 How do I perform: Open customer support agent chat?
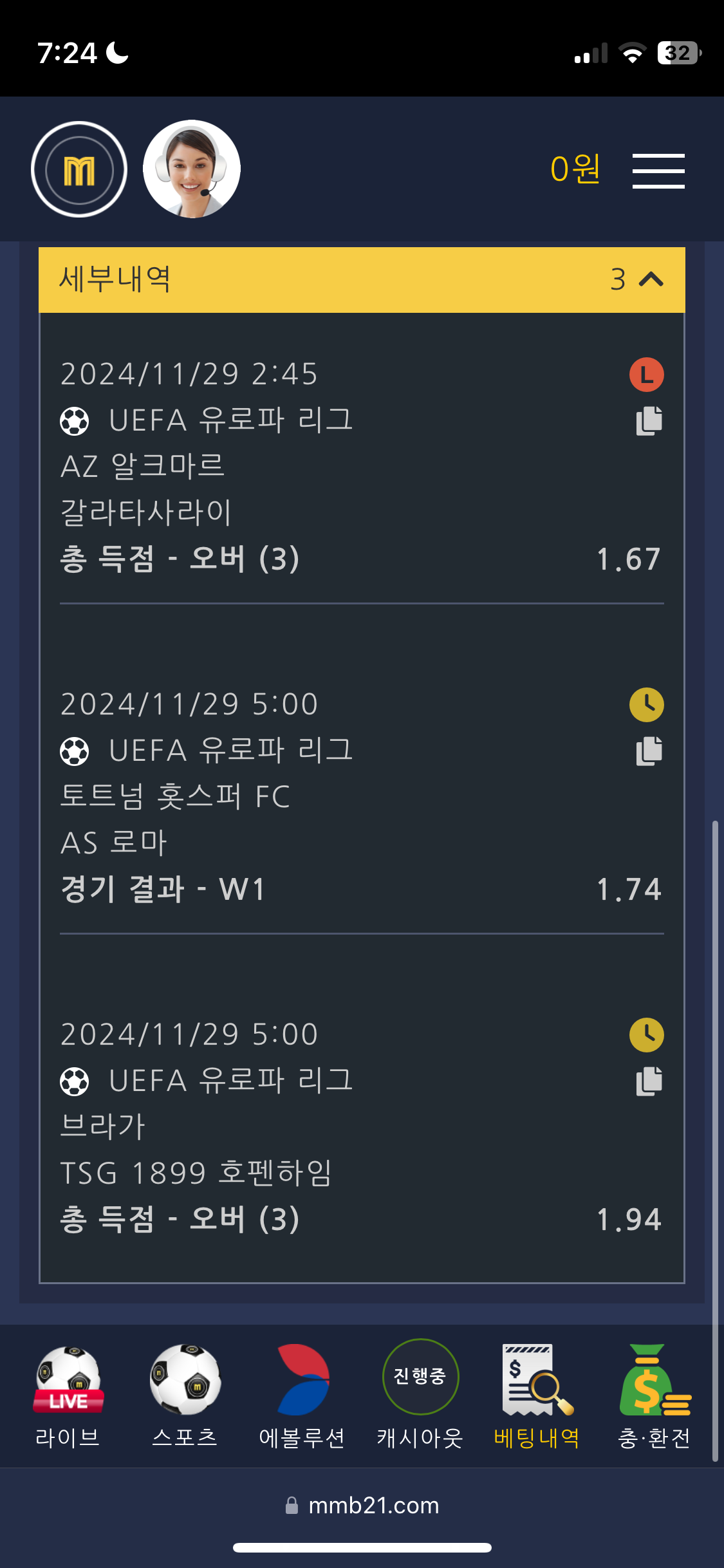tap(191, 169)
